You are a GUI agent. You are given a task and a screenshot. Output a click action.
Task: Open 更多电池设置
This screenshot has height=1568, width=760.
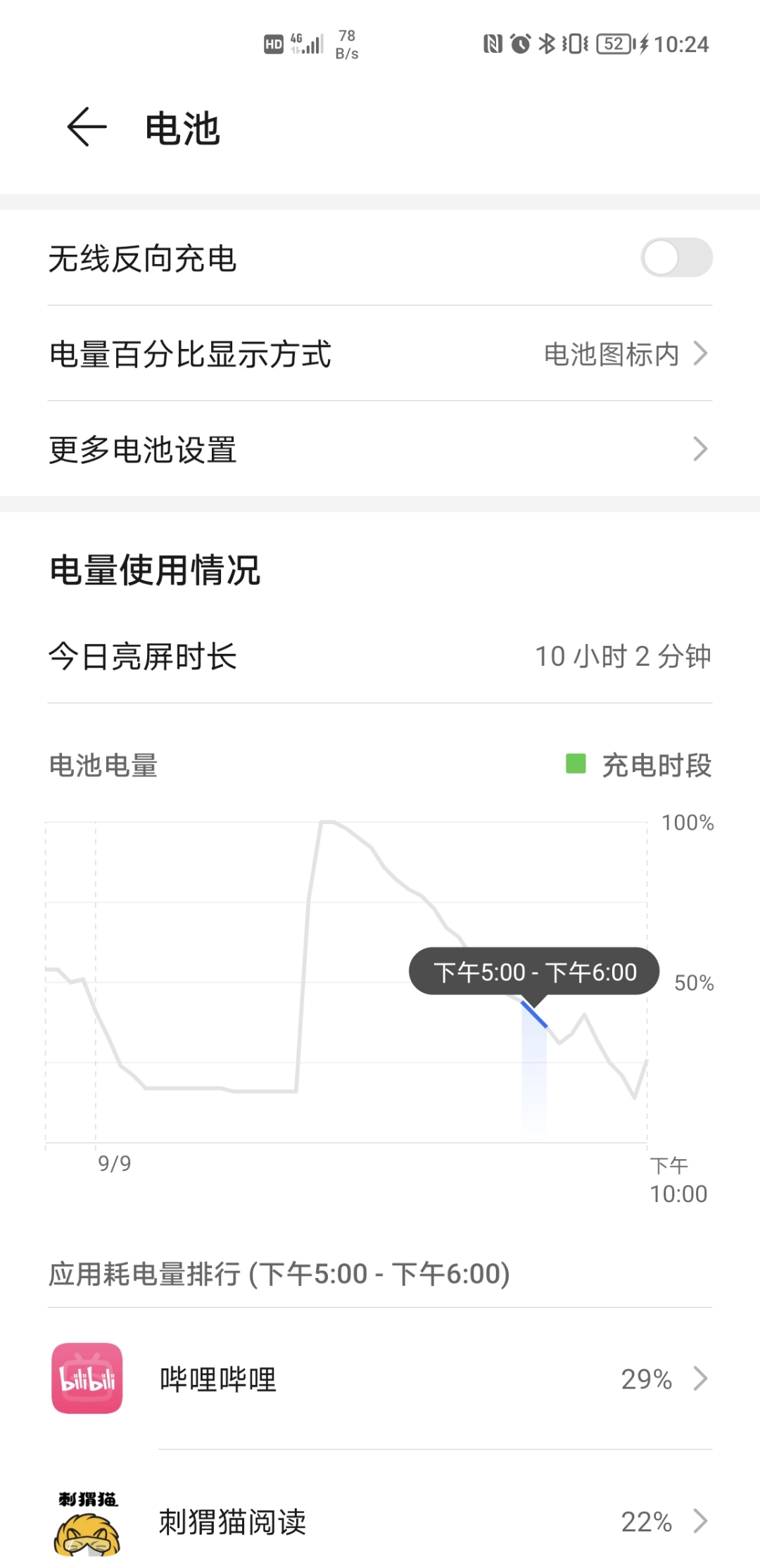380,449
